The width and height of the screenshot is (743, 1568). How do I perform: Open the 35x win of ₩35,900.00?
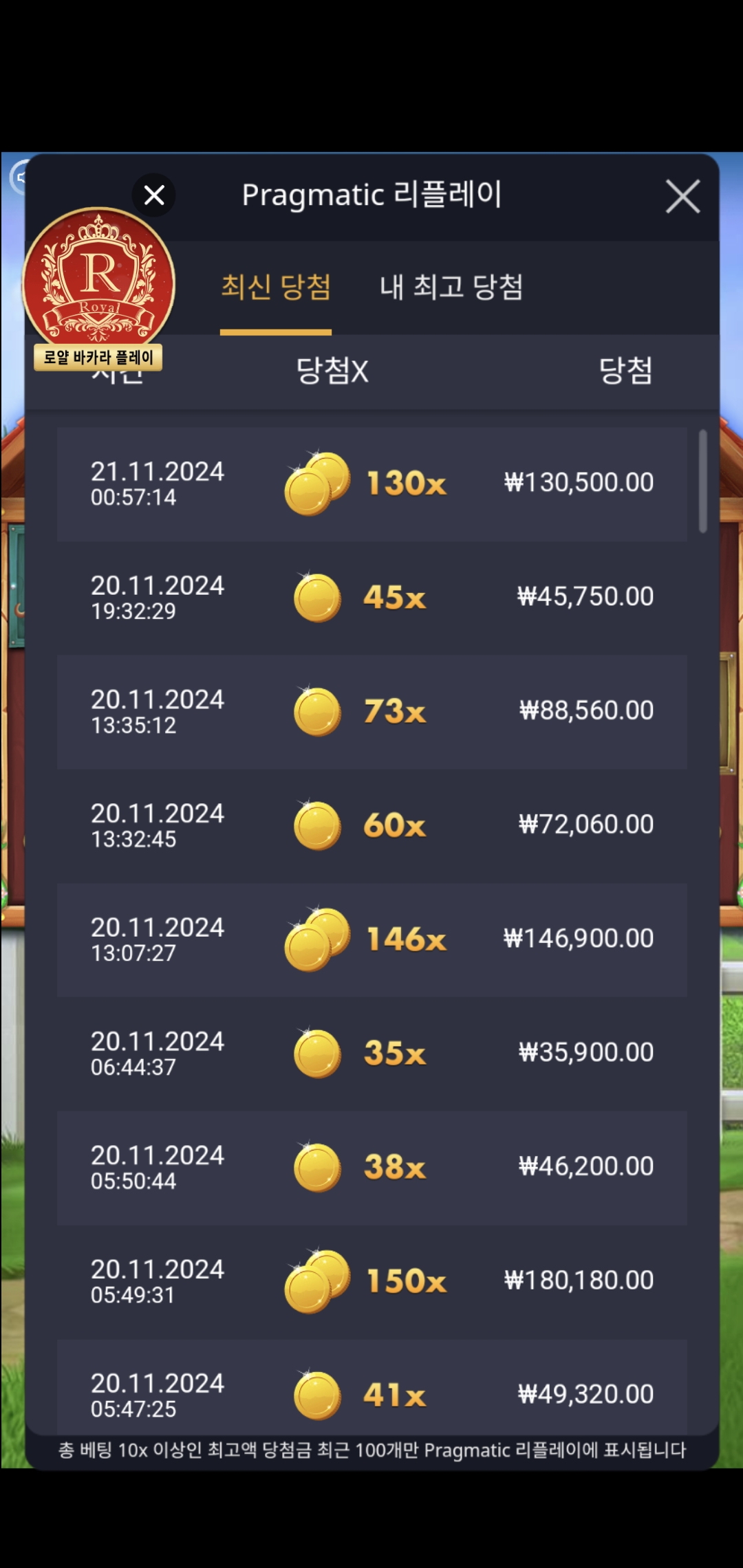click(x=371, y=1054)
